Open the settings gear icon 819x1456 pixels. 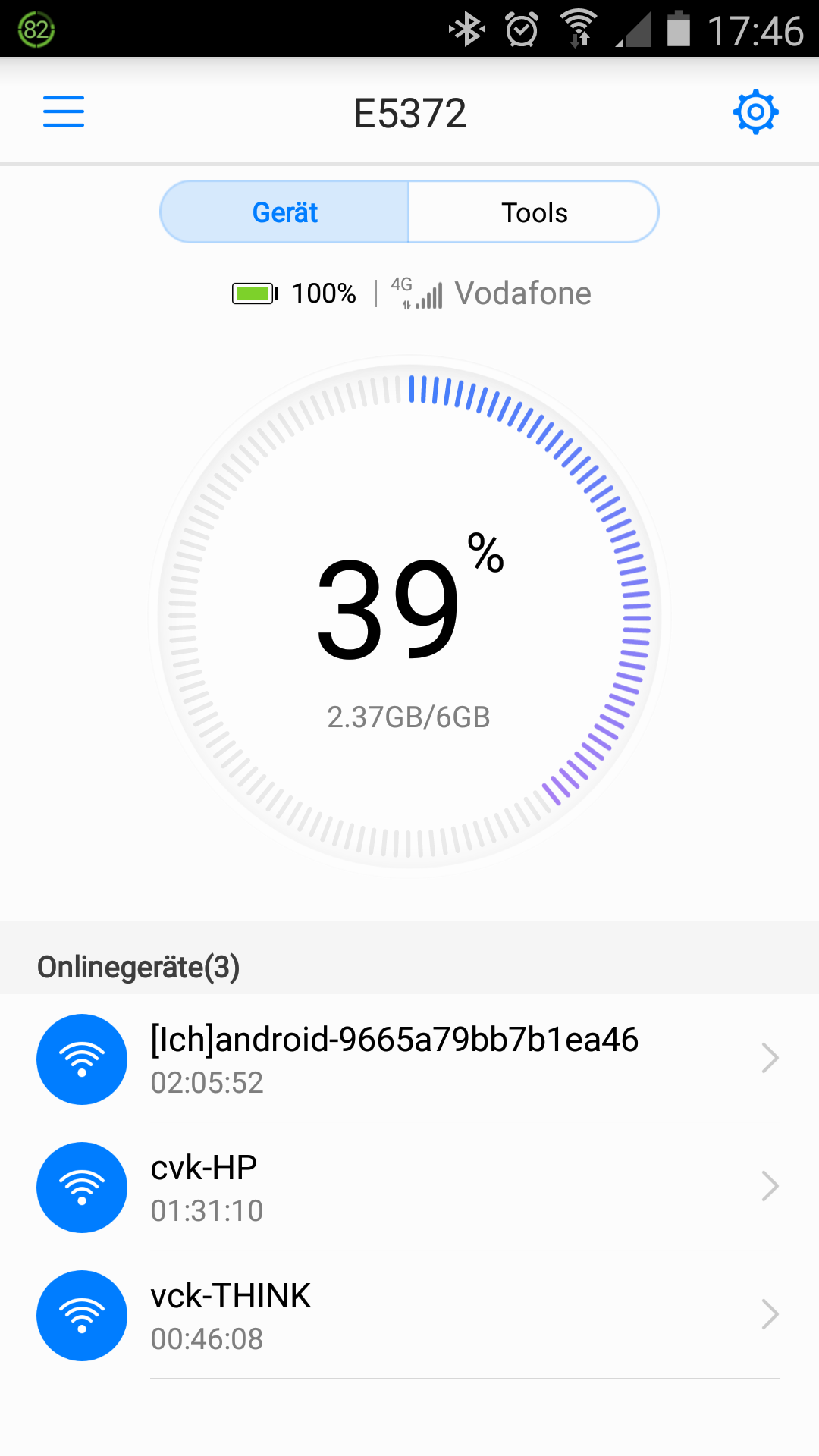(755, 113)
